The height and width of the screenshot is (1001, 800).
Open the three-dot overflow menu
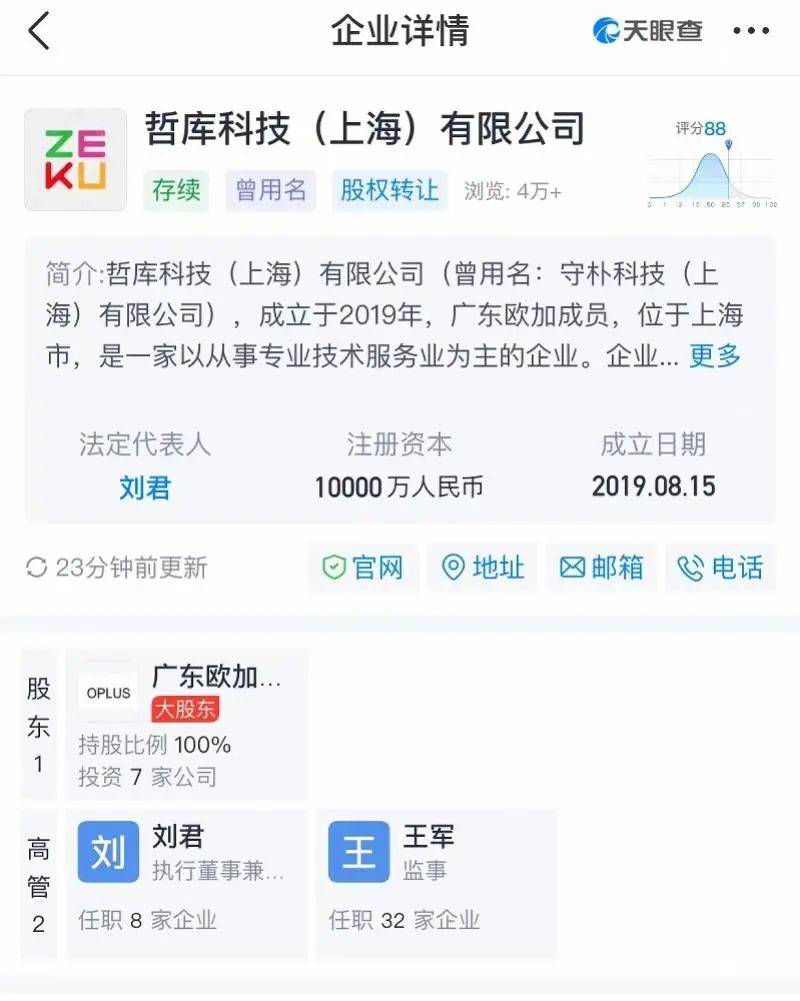tap(751, 32)
